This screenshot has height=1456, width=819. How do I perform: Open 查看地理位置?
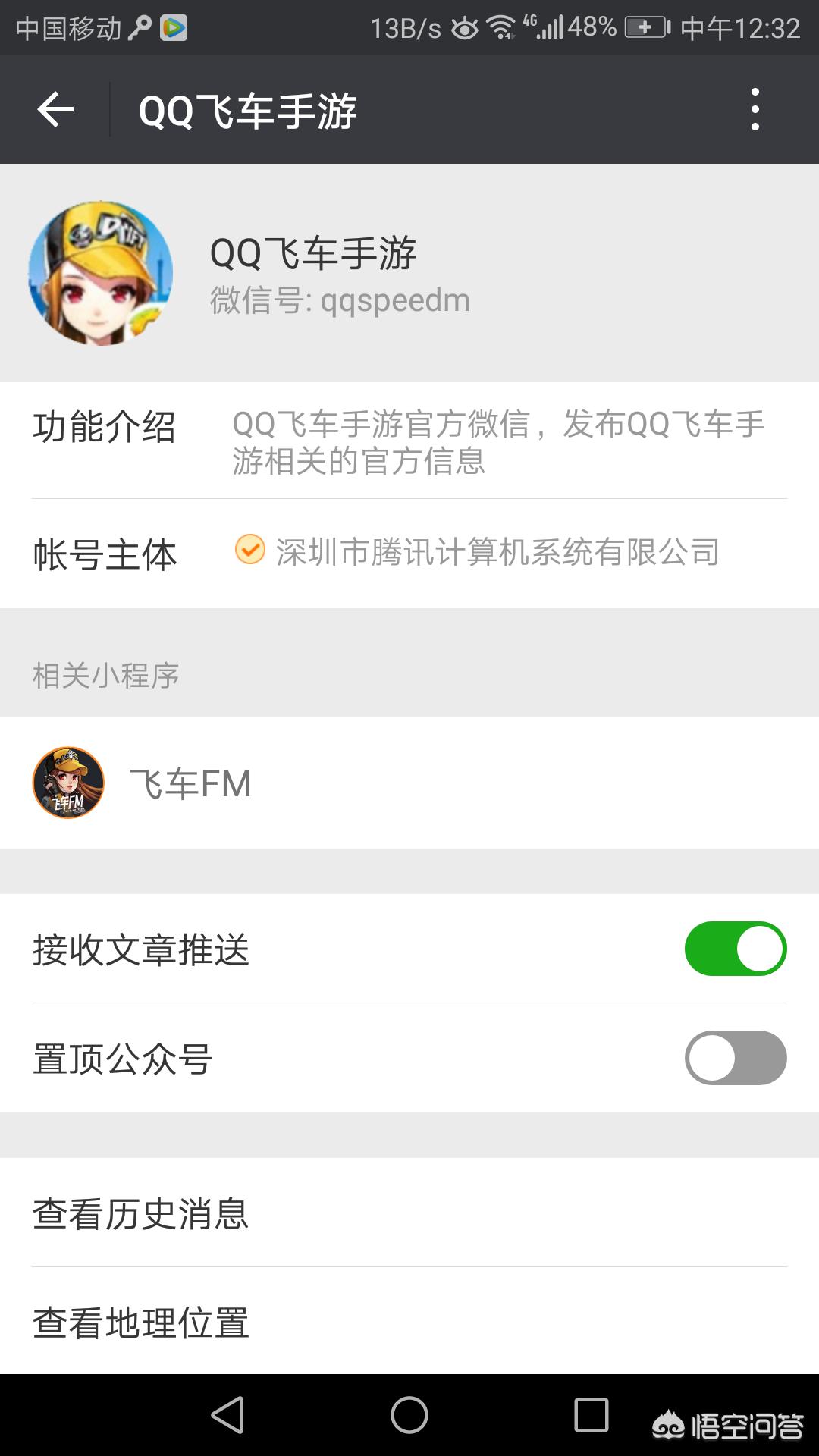pyautogui.click(x=409, y=1322)
